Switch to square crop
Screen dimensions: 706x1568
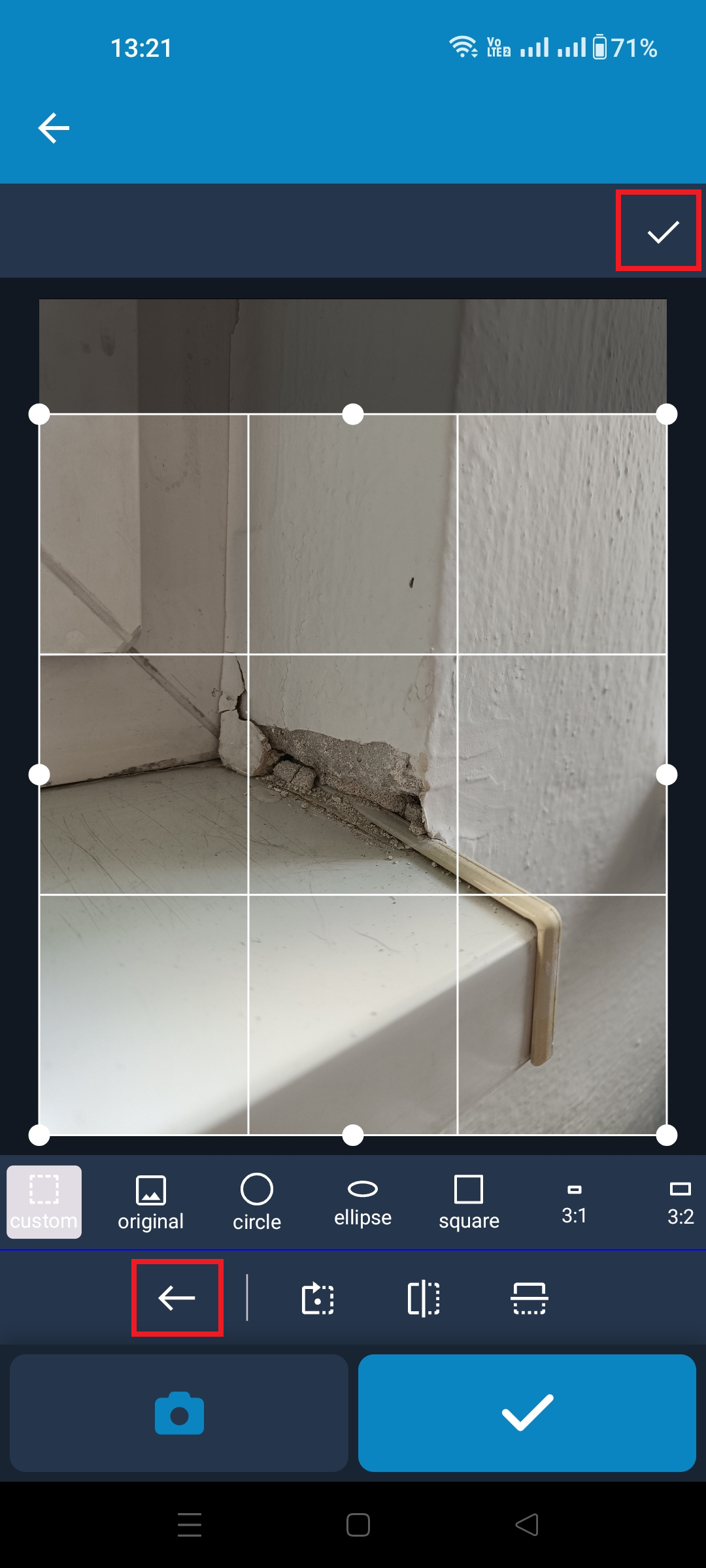click(x=469, y=1202)
